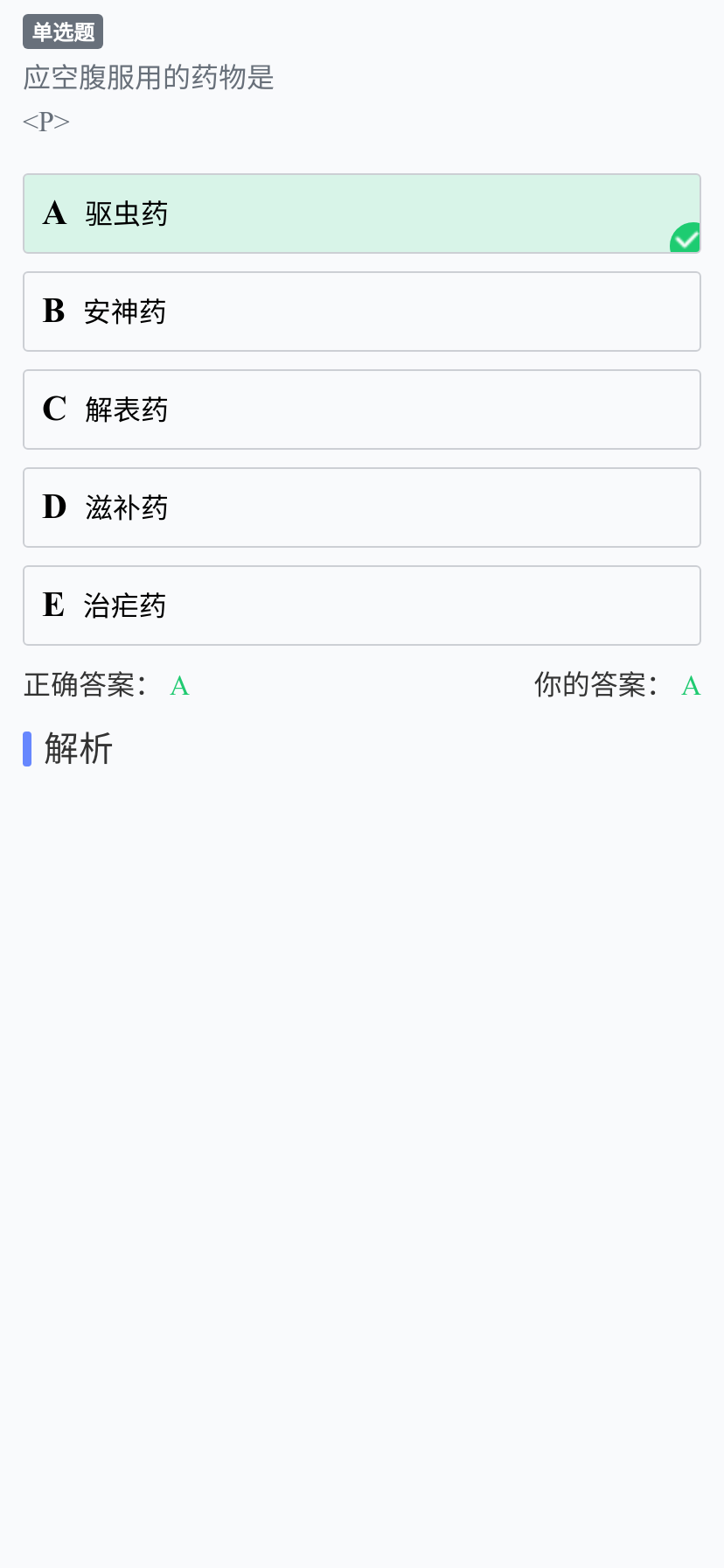Choose option B 安神药
Viewport: 724px width, 1568px height.
(x=362, y=311)
